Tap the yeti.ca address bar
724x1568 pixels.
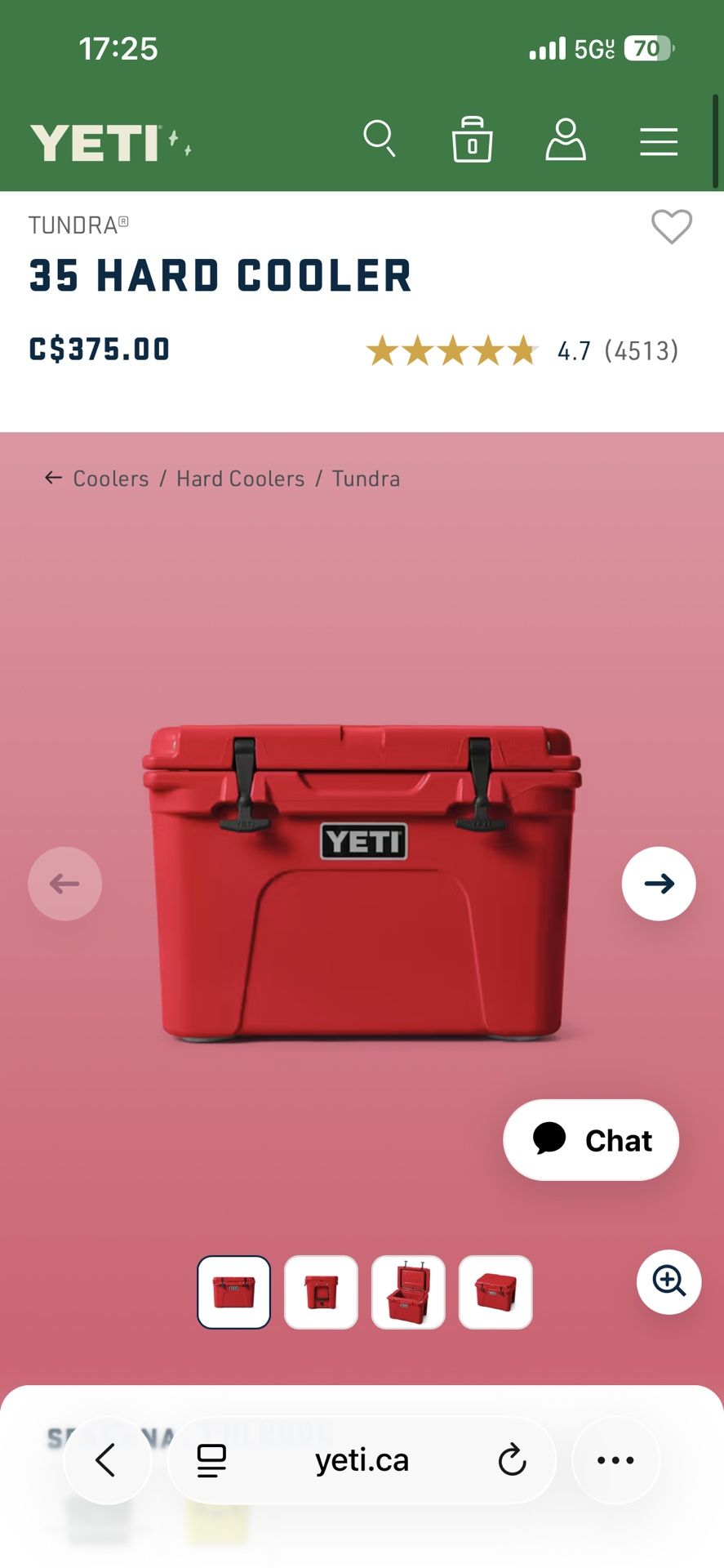[x=362, y=1460]
